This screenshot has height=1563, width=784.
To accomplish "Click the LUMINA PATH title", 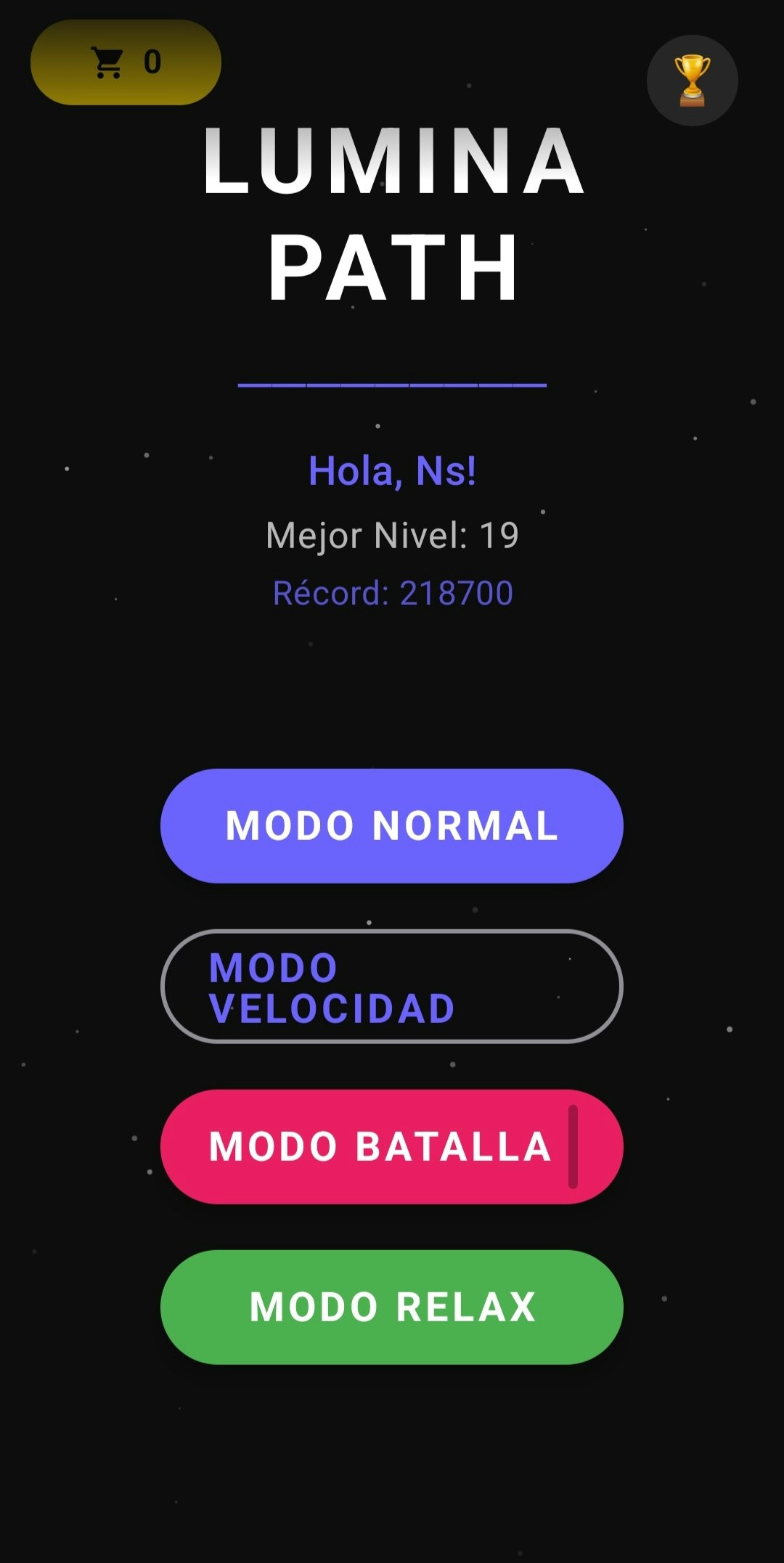I will pos(392,211).
